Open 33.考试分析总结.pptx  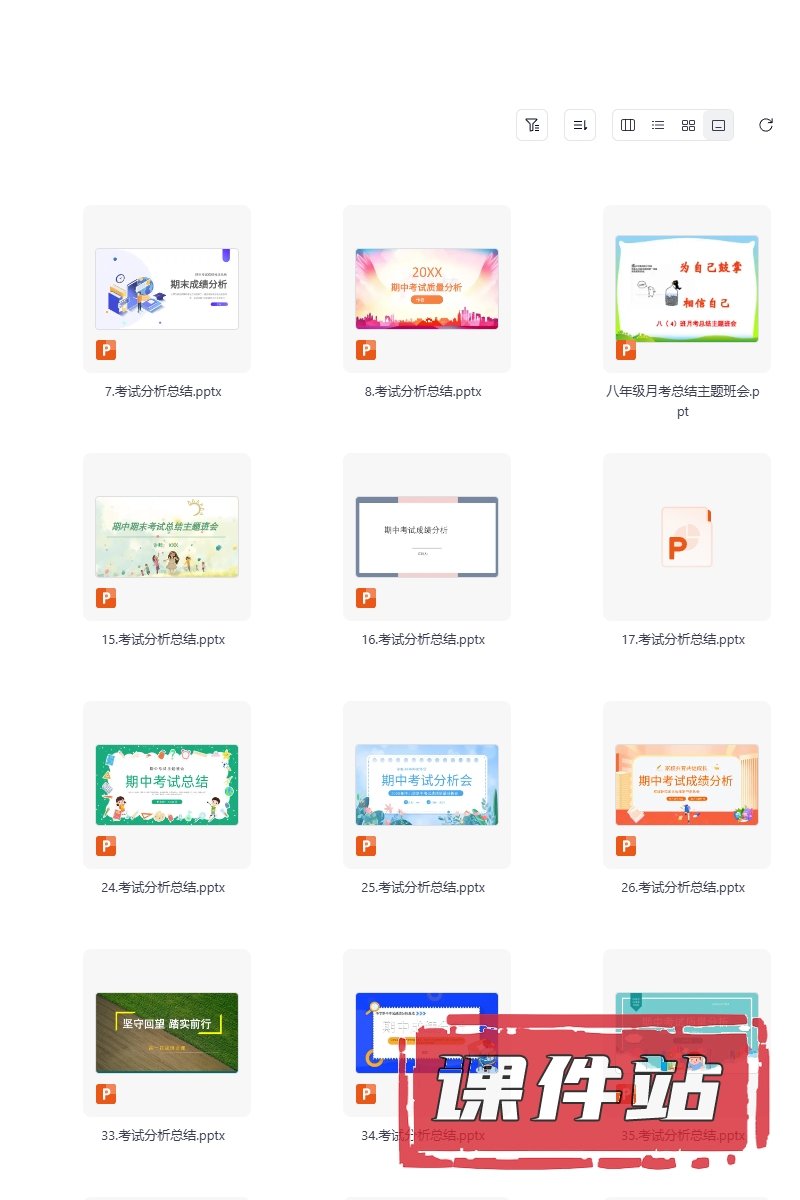click(x=167, y=1033)
